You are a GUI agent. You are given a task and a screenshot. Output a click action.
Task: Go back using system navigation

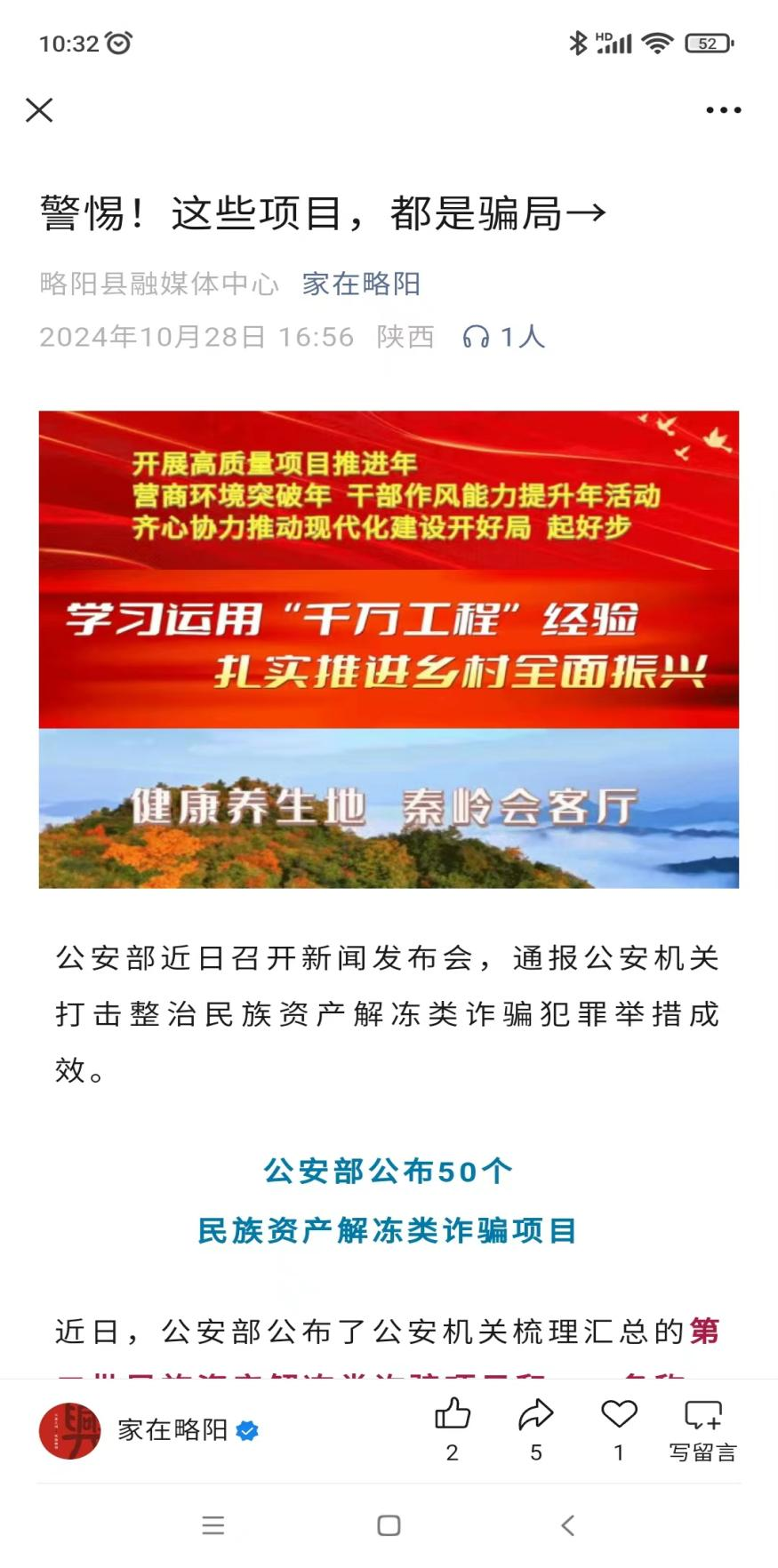click(x=567, y=1525)
